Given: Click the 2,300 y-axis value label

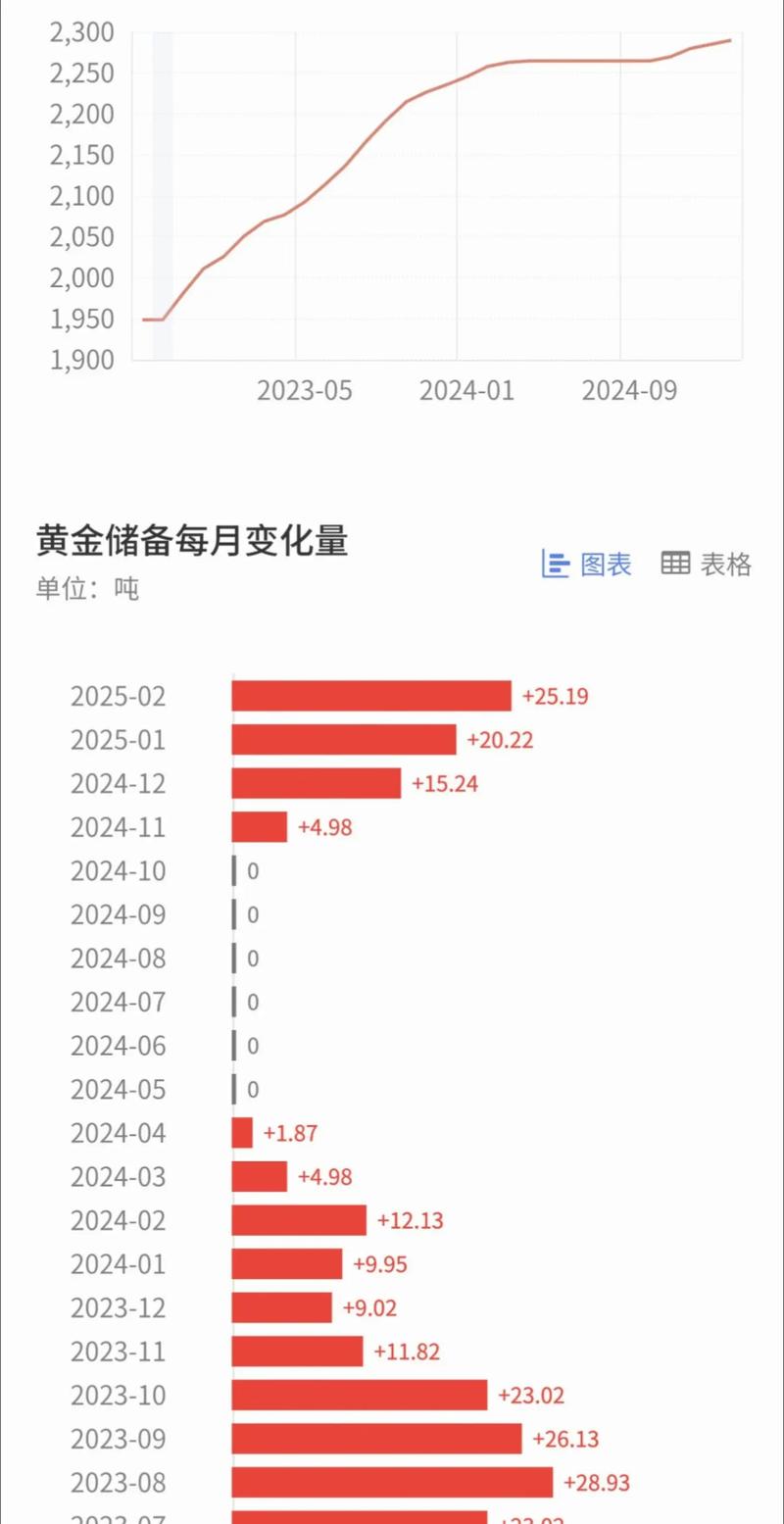Looking at the screenshot, I should (82, 32).
